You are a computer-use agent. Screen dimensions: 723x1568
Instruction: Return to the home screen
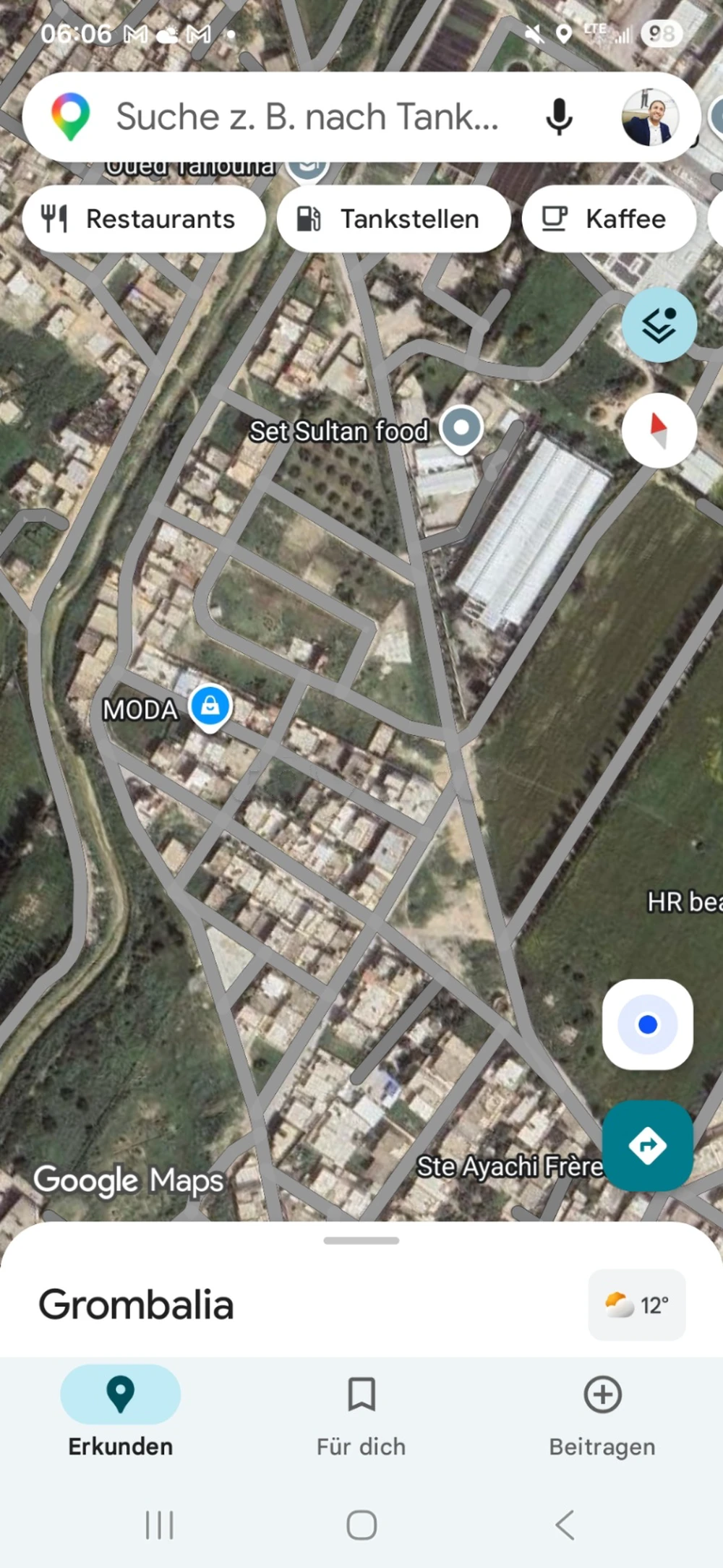coord(361,1525)
